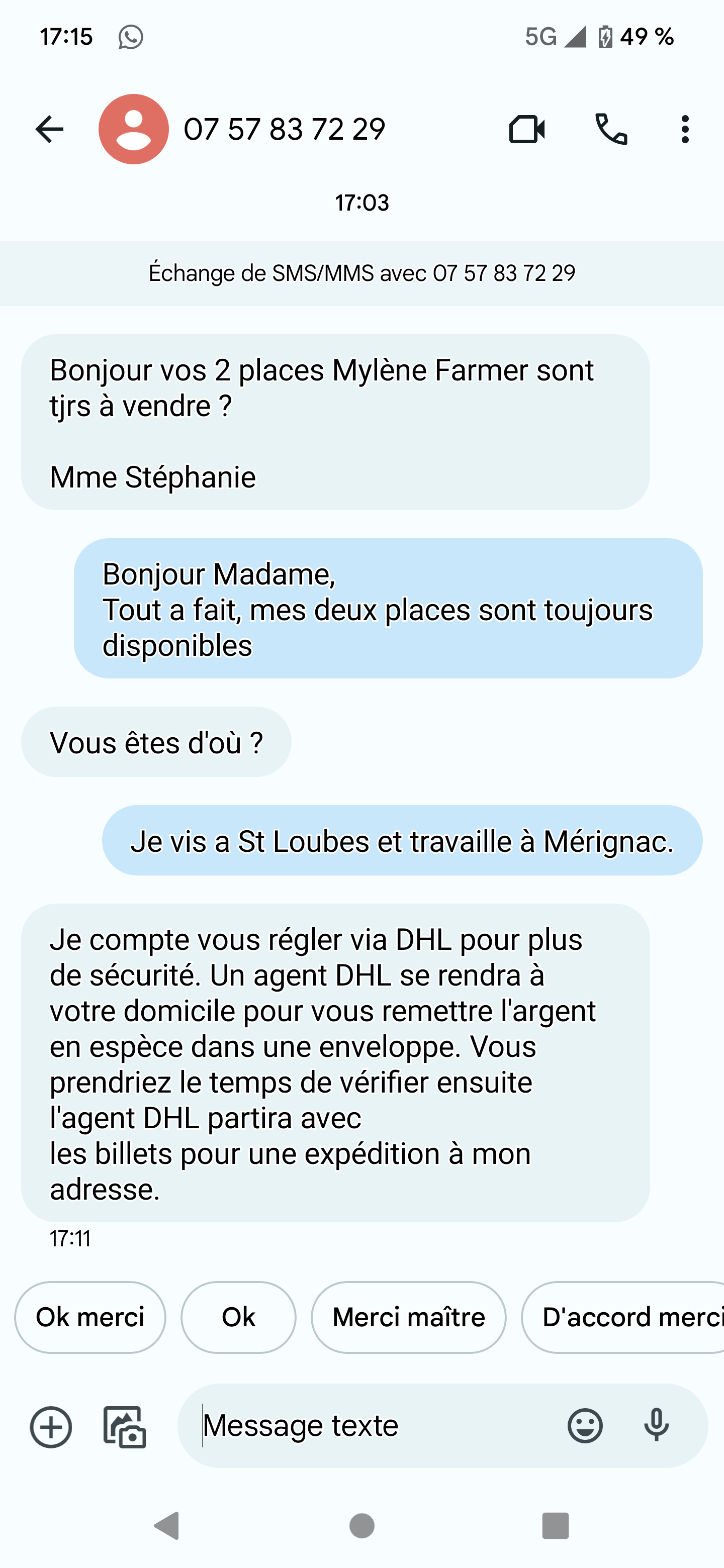Select the 'Merci maître' smart reply
This screenshot has height=1568, width=724.
pos(408,1317)
